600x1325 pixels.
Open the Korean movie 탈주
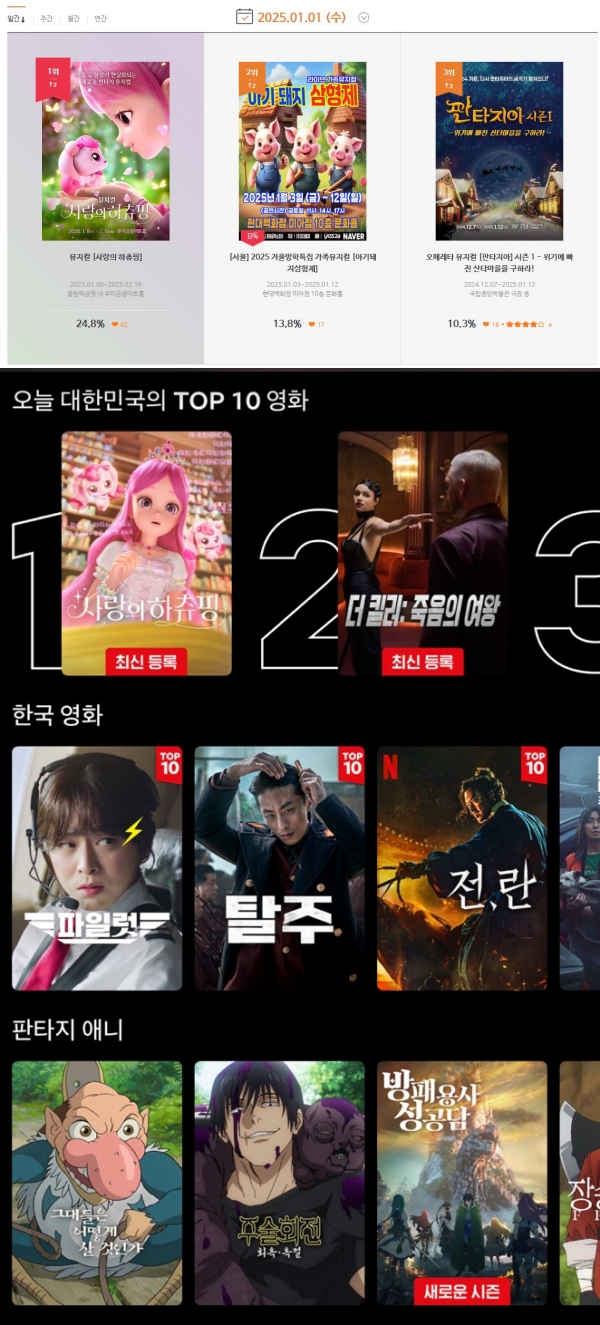280,868
